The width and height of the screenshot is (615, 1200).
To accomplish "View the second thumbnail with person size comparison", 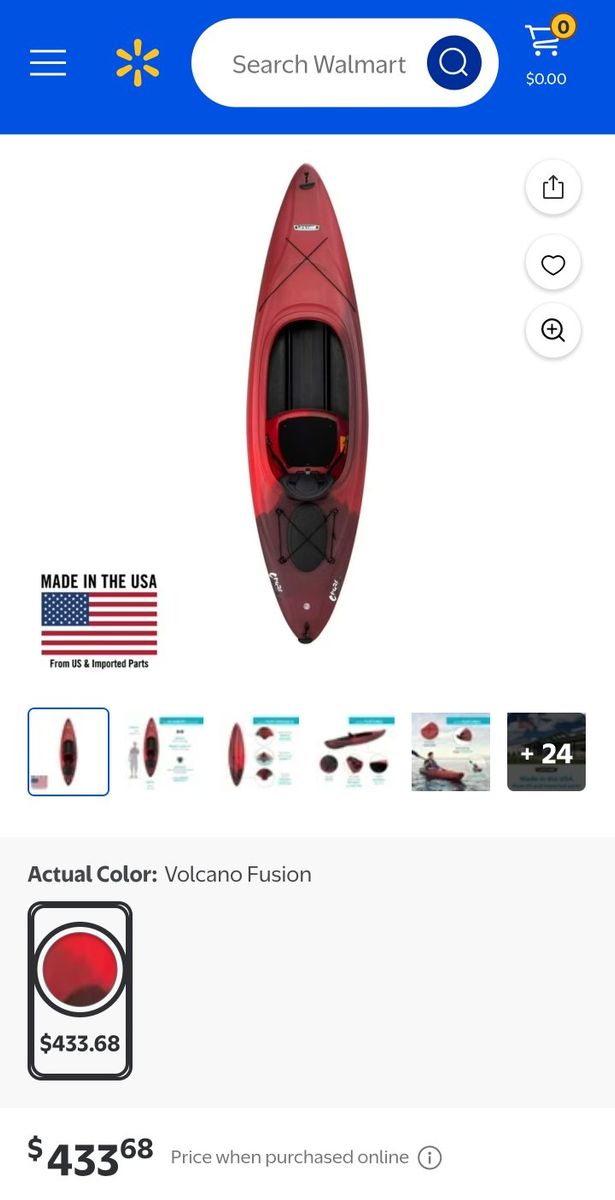I will pyautogui.click(x=164, y=752).
